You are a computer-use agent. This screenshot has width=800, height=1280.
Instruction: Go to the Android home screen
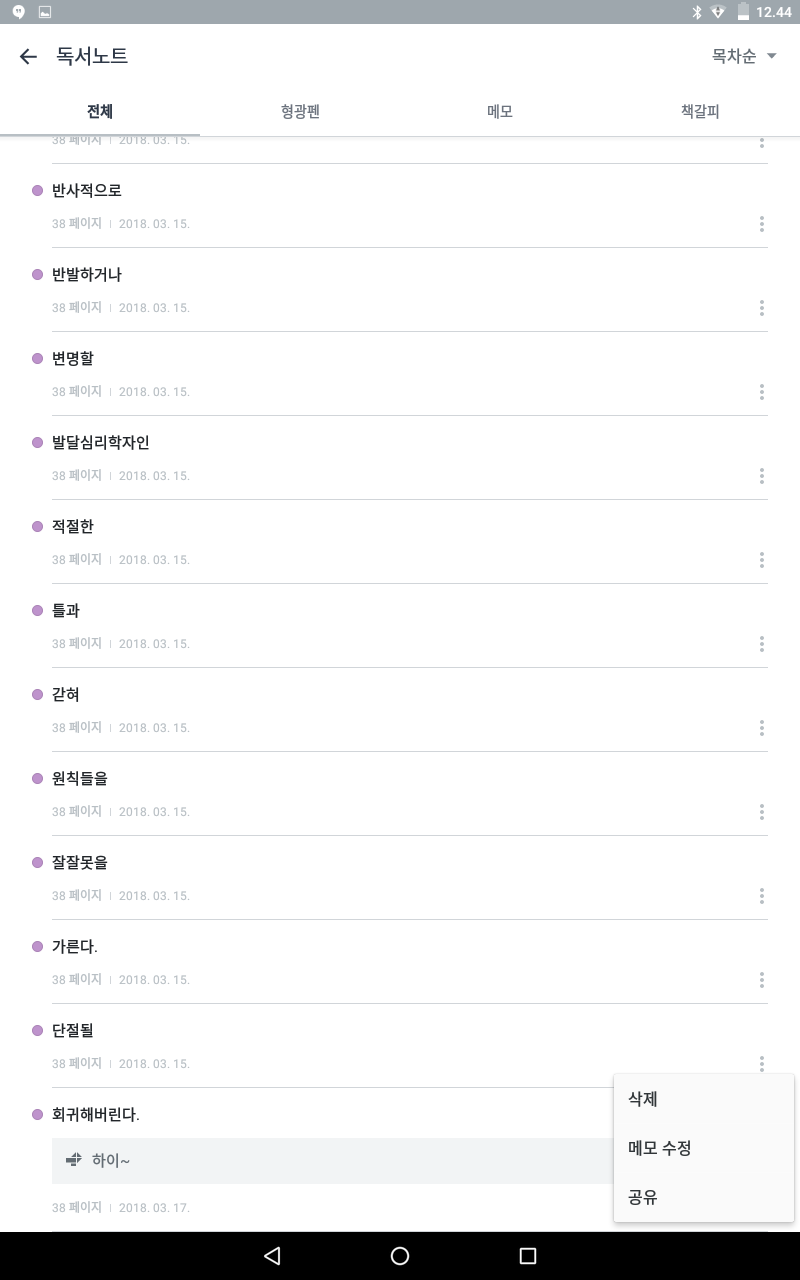point(400,1256)
